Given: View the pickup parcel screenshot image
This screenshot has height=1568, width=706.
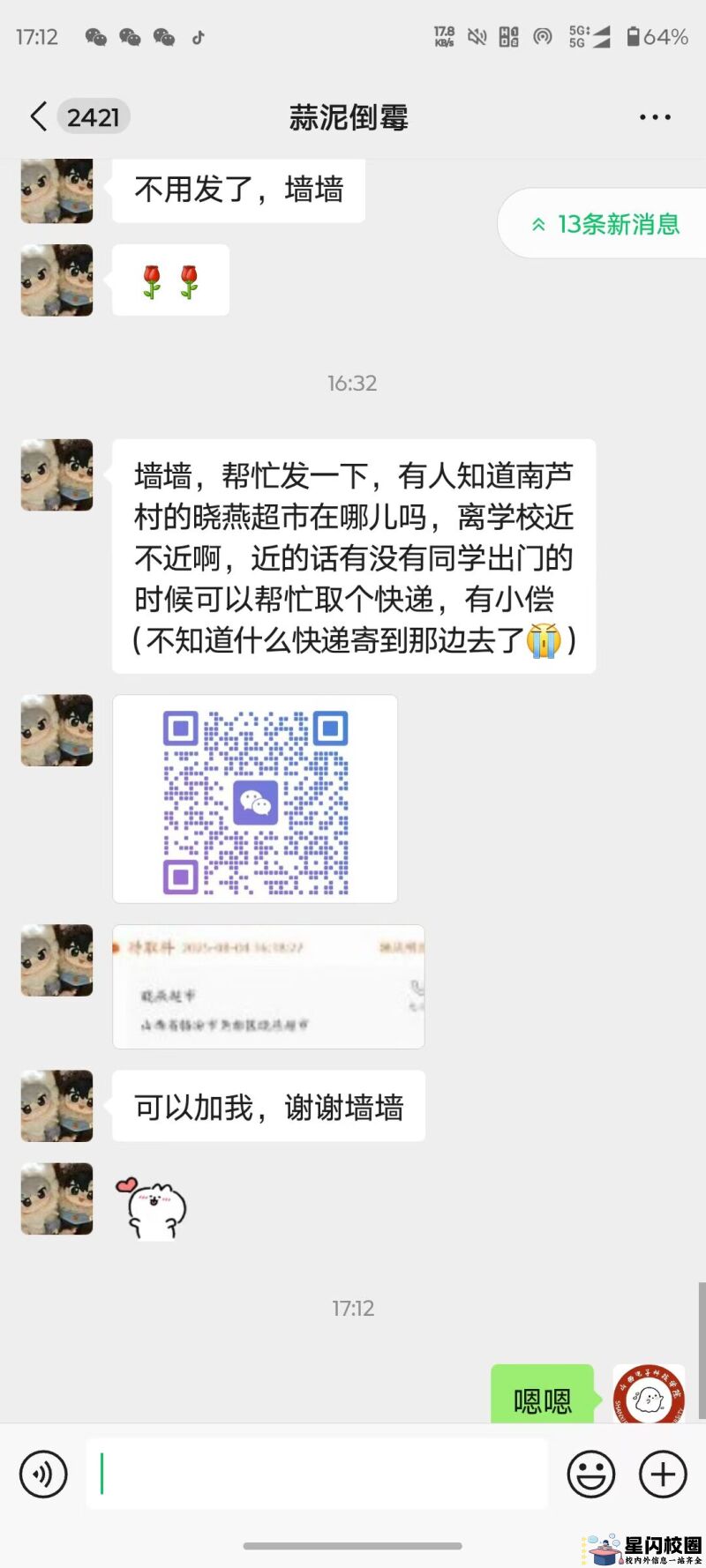Looking at the screenshot, I should coord(268,986).
